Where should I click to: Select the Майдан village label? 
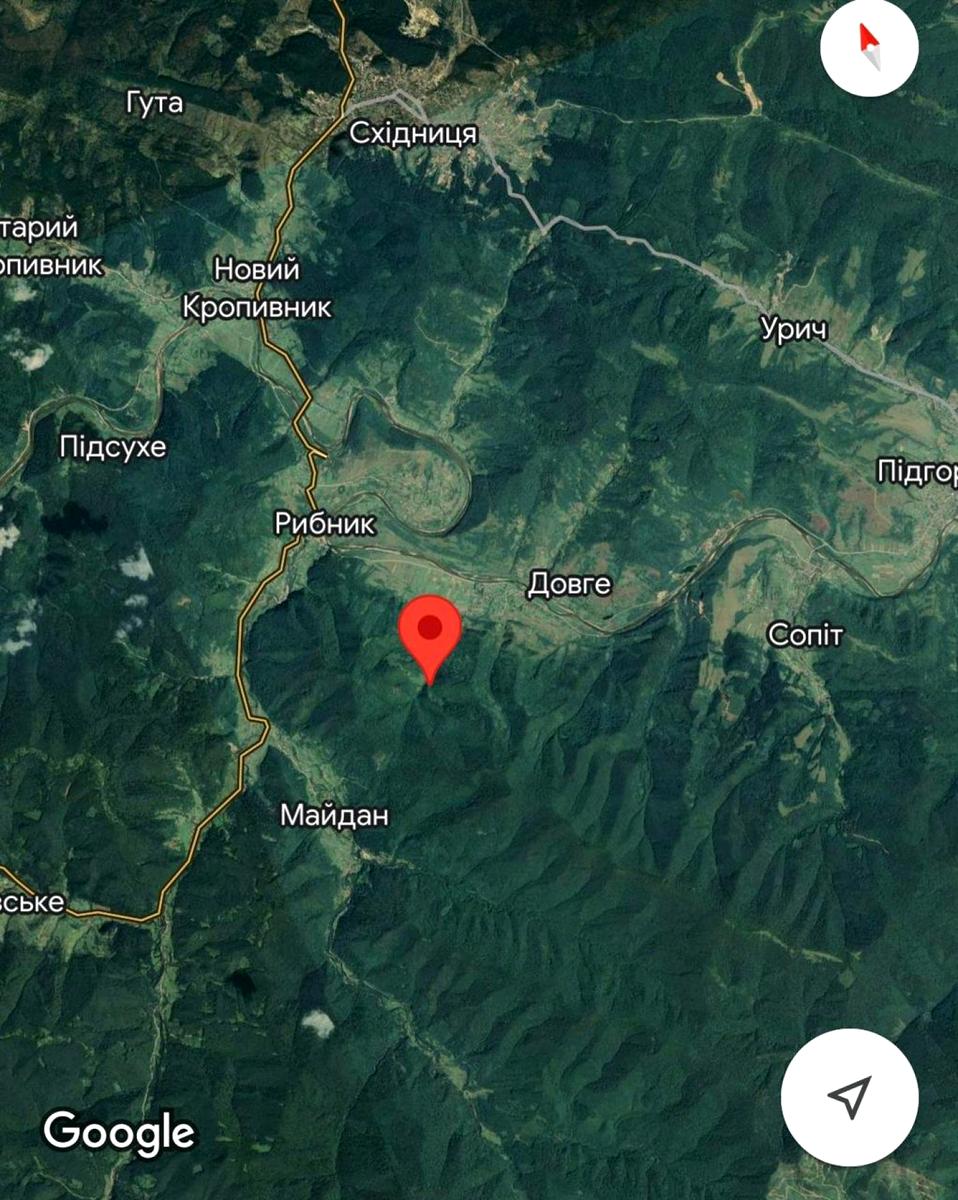pyautogui.click(x=335, y=814)
